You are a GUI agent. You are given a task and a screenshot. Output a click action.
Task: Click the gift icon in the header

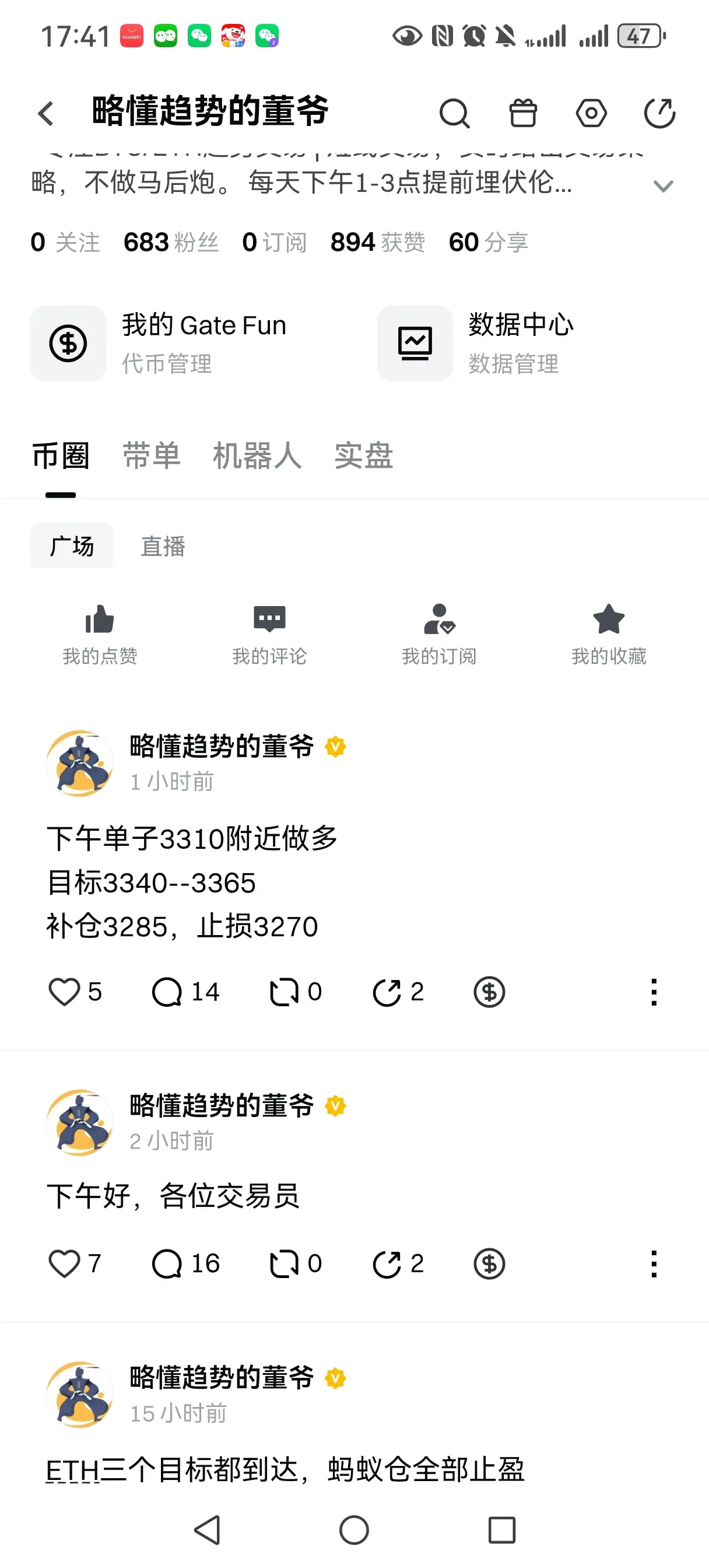[x=522, y=113]
